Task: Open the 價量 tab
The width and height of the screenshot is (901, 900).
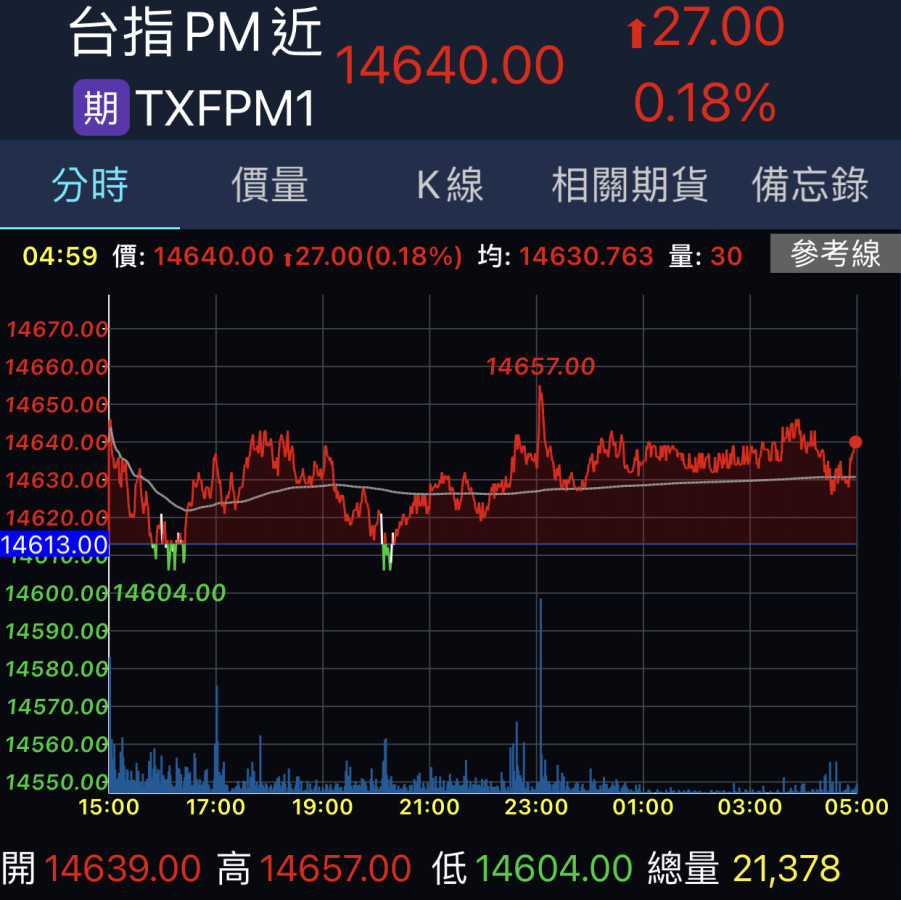Action: (x=270, y=185)
